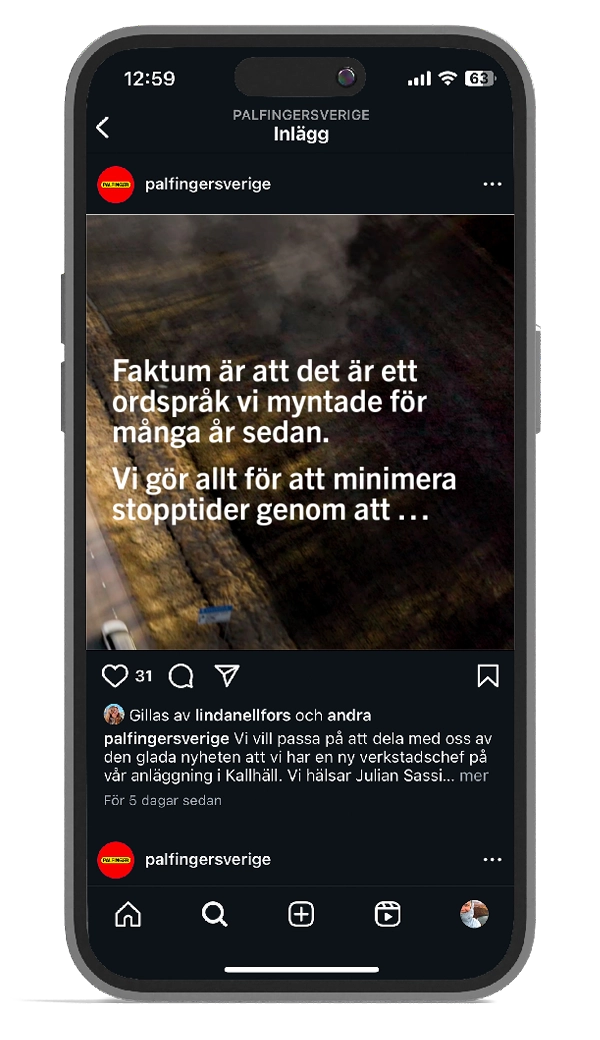The image size is (600, 1040).
Task: Share the post via the paper plane icon
Action: (x=228, y=676)
